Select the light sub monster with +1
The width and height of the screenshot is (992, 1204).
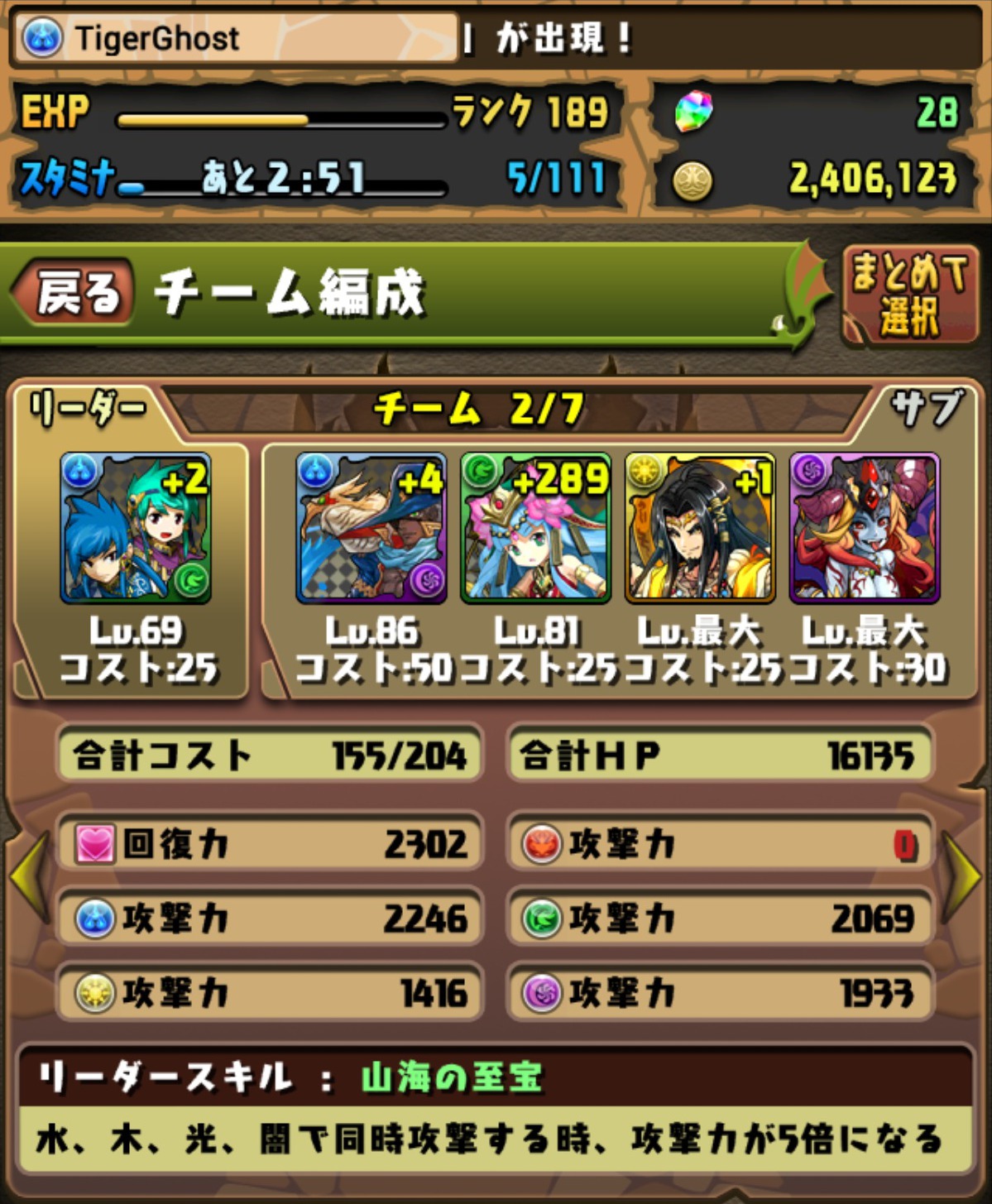(x=700, y=529)
